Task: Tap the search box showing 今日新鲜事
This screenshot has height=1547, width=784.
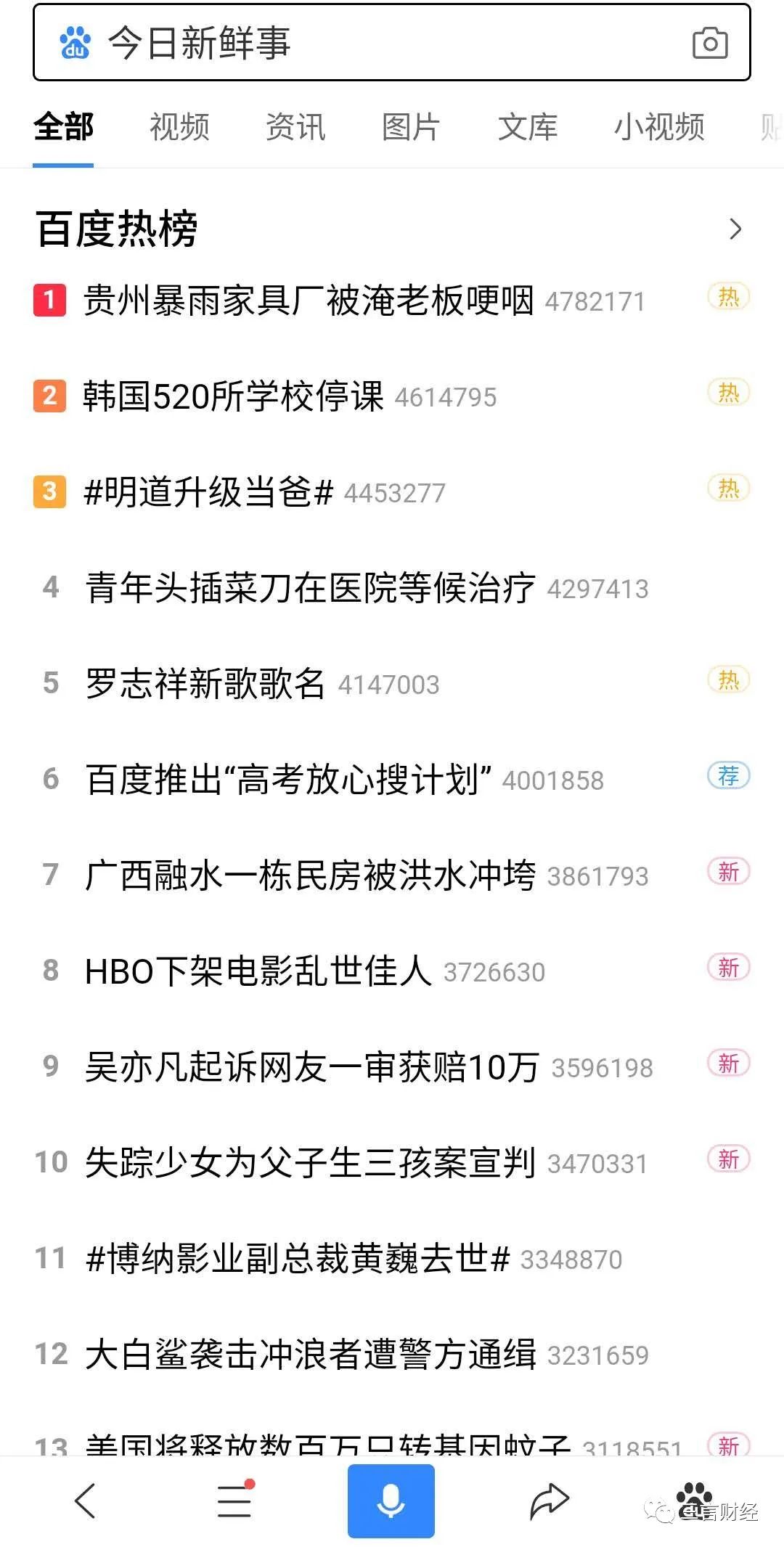Action: (x=392, y=42)
